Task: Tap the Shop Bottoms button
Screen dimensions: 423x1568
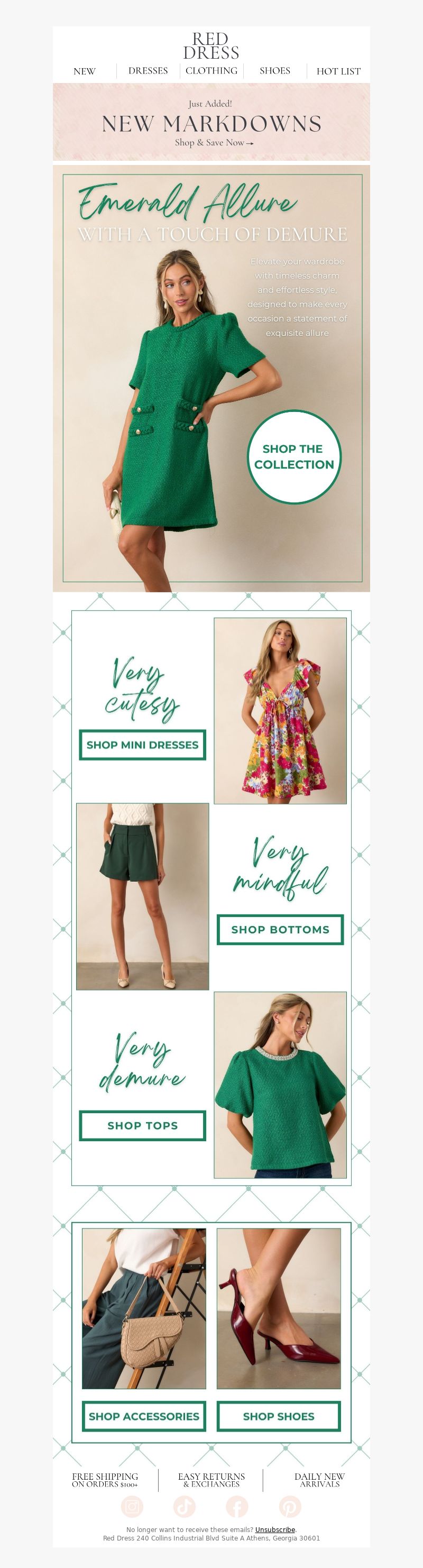Action: point(280,930)
